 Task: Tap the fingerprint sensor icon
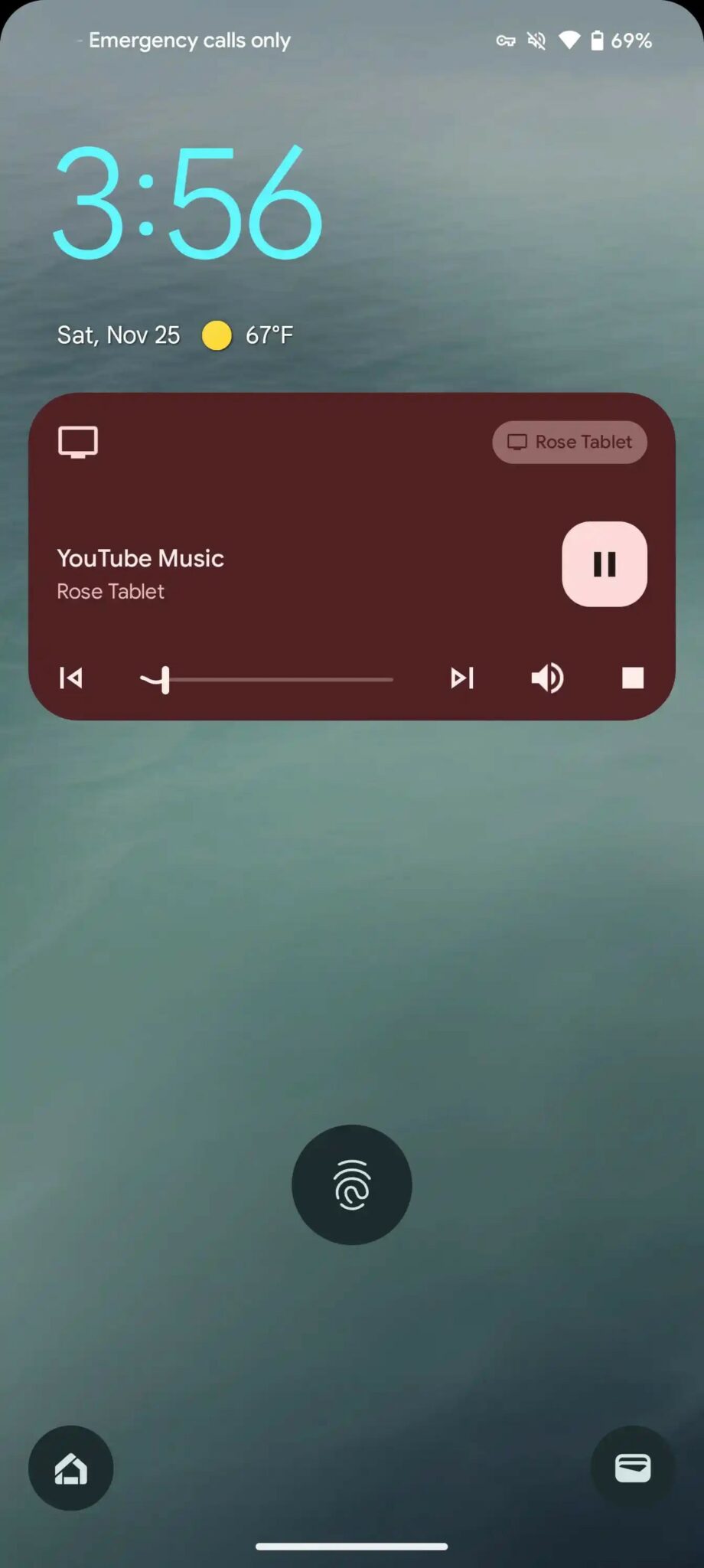tap(351, 1184)
